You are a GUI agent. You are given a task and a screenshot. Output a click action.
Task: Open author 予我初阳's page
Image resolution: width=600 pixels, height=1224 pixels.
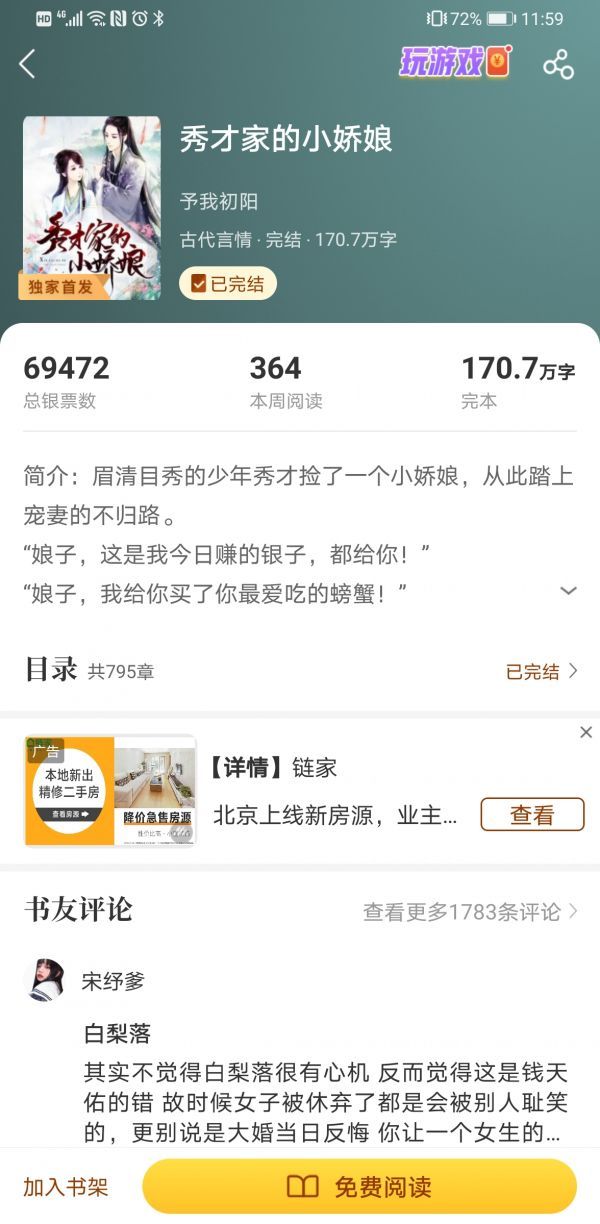(219, 201)
